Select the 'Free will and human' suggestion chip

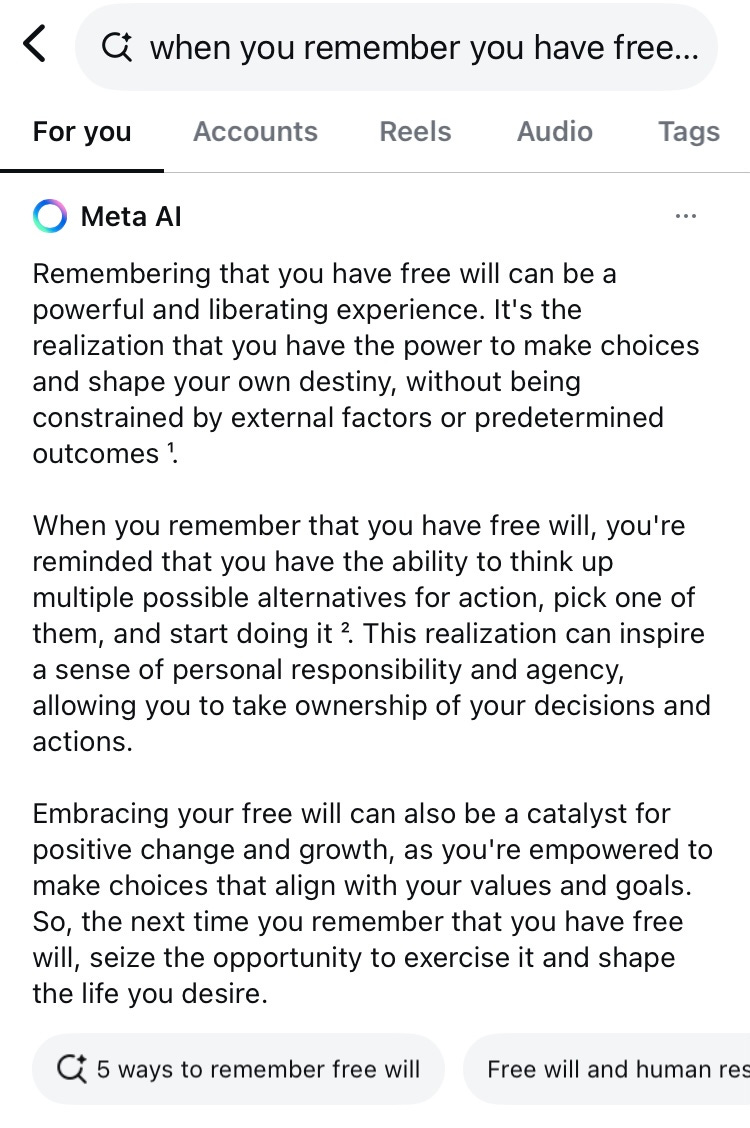click(x=607, y=1069)
